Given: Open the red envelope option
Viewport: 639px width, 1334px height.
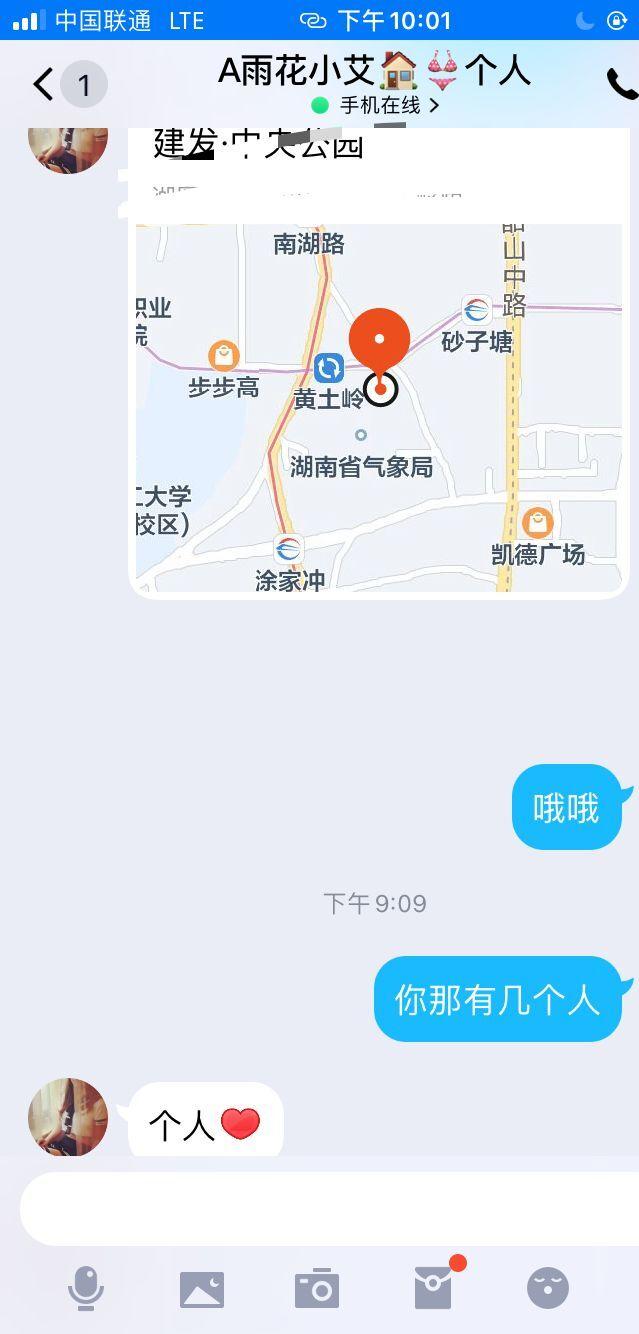Looking at the screenshot, I should [x=434, y=1288].
